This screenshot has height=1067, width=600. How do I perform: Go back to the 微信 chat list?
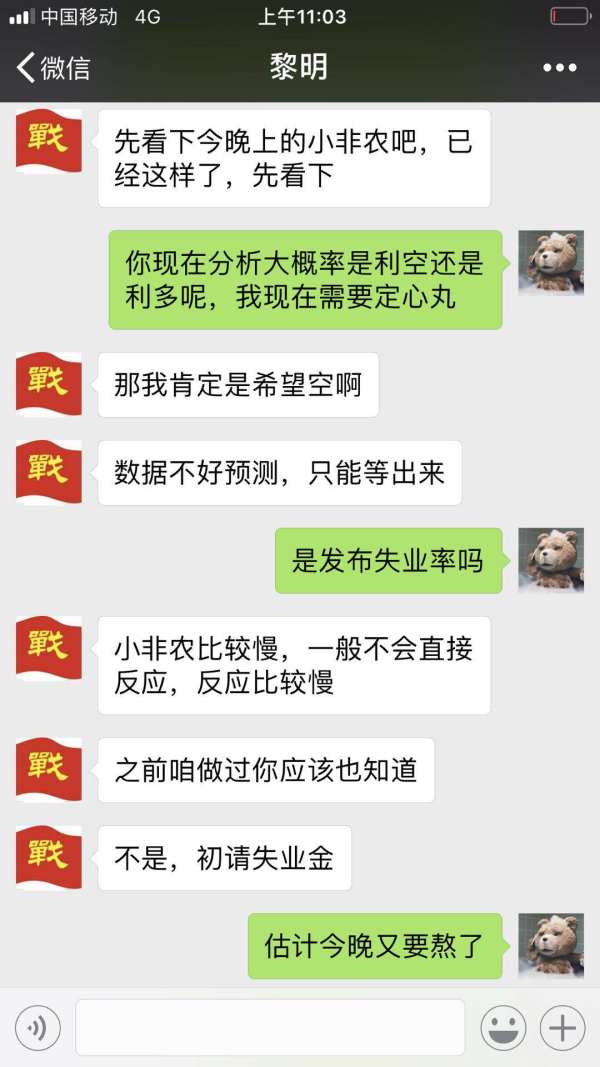point(52,68)
